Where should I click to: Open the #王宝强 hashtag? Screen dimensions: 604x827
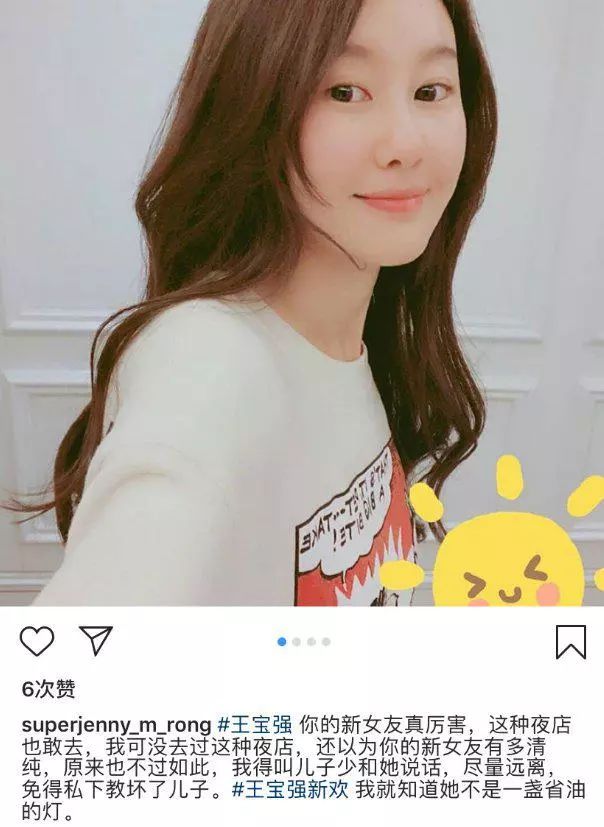point(254,723)
